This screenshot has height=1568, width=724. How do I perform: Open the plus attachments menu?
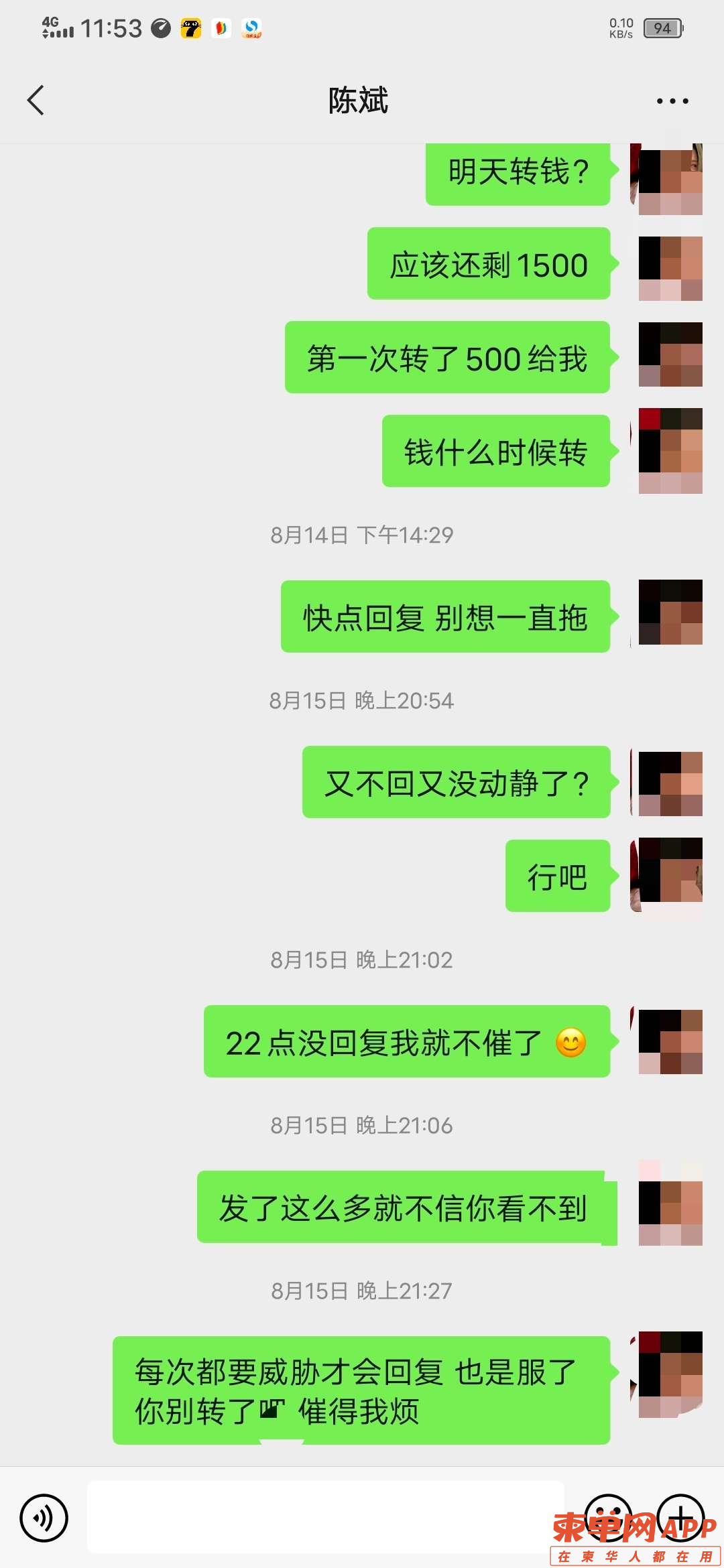tap(680, 1516)
